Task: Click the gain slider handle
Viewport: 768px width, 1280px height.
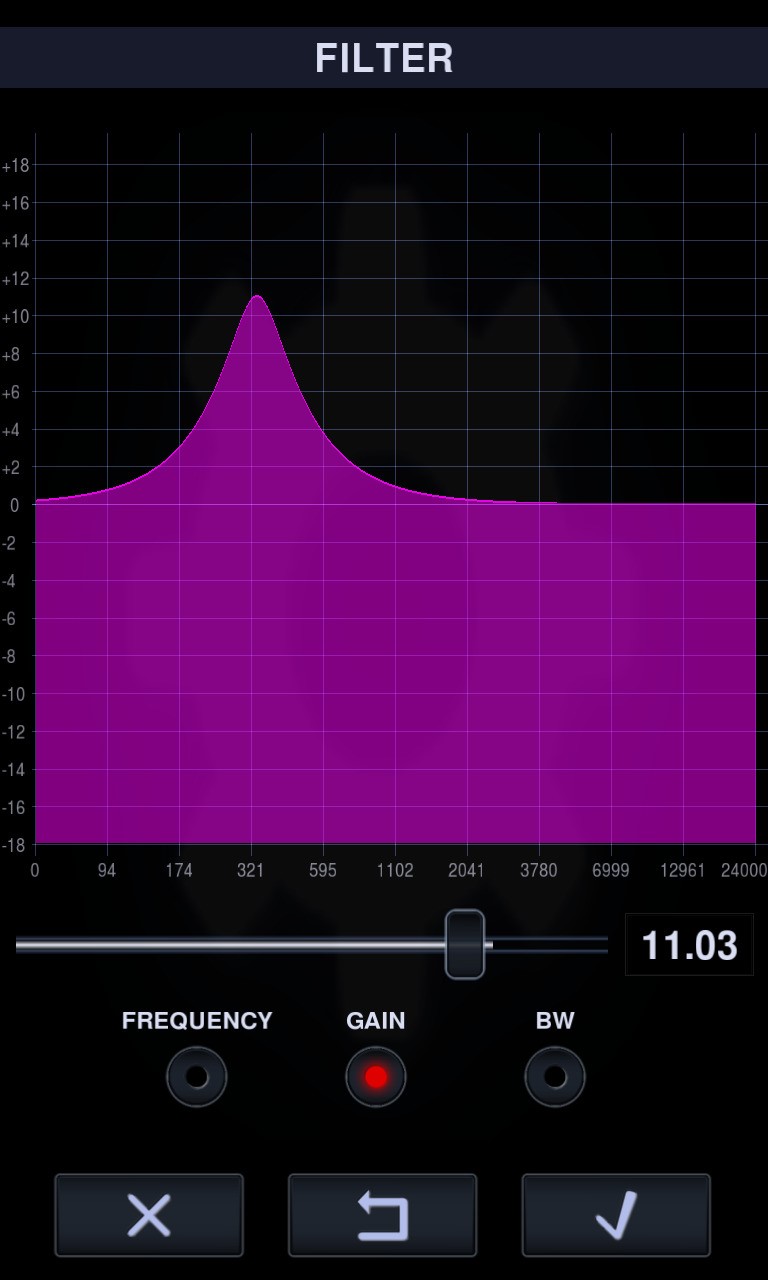Action: [x=466, y=942]
